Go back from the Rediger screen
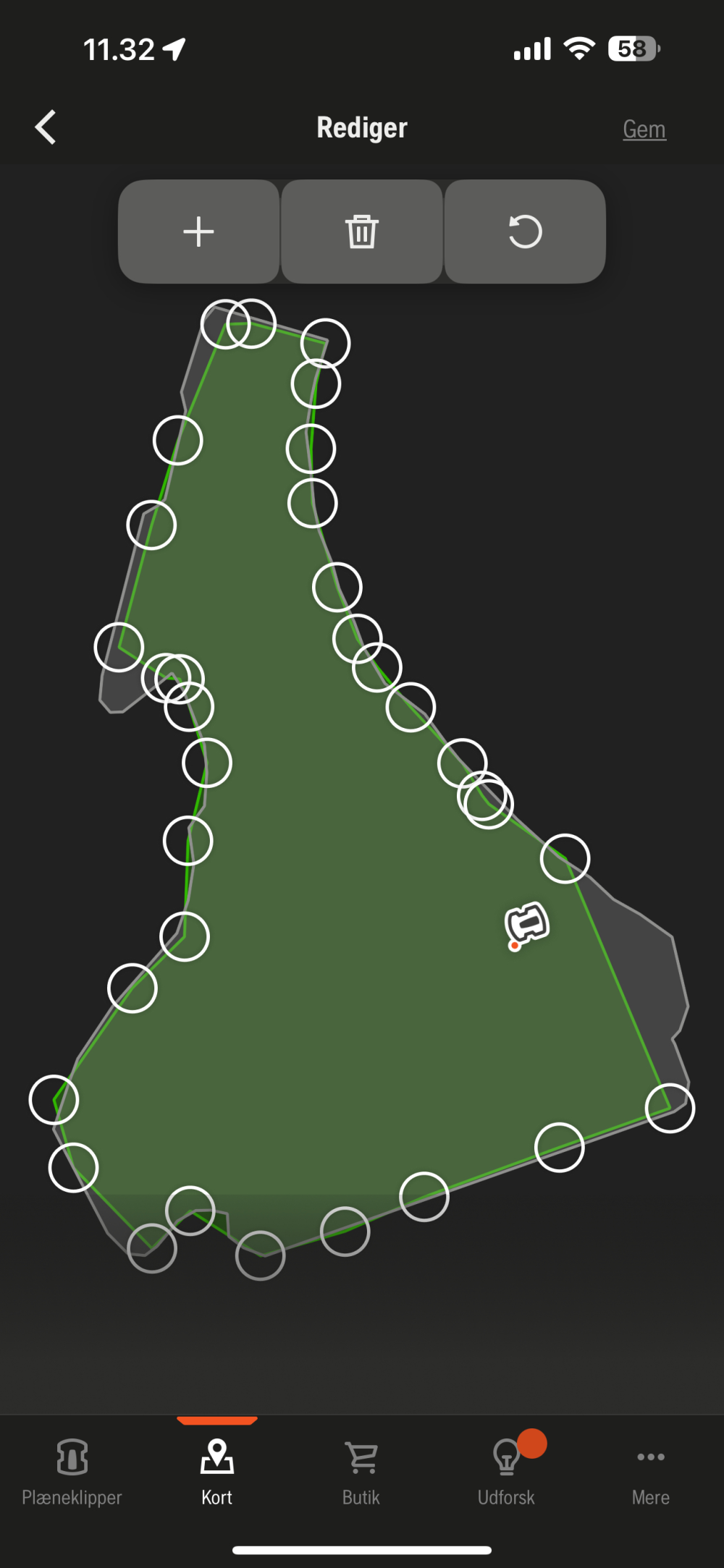 pyautogui.click(x=46, y=127)
